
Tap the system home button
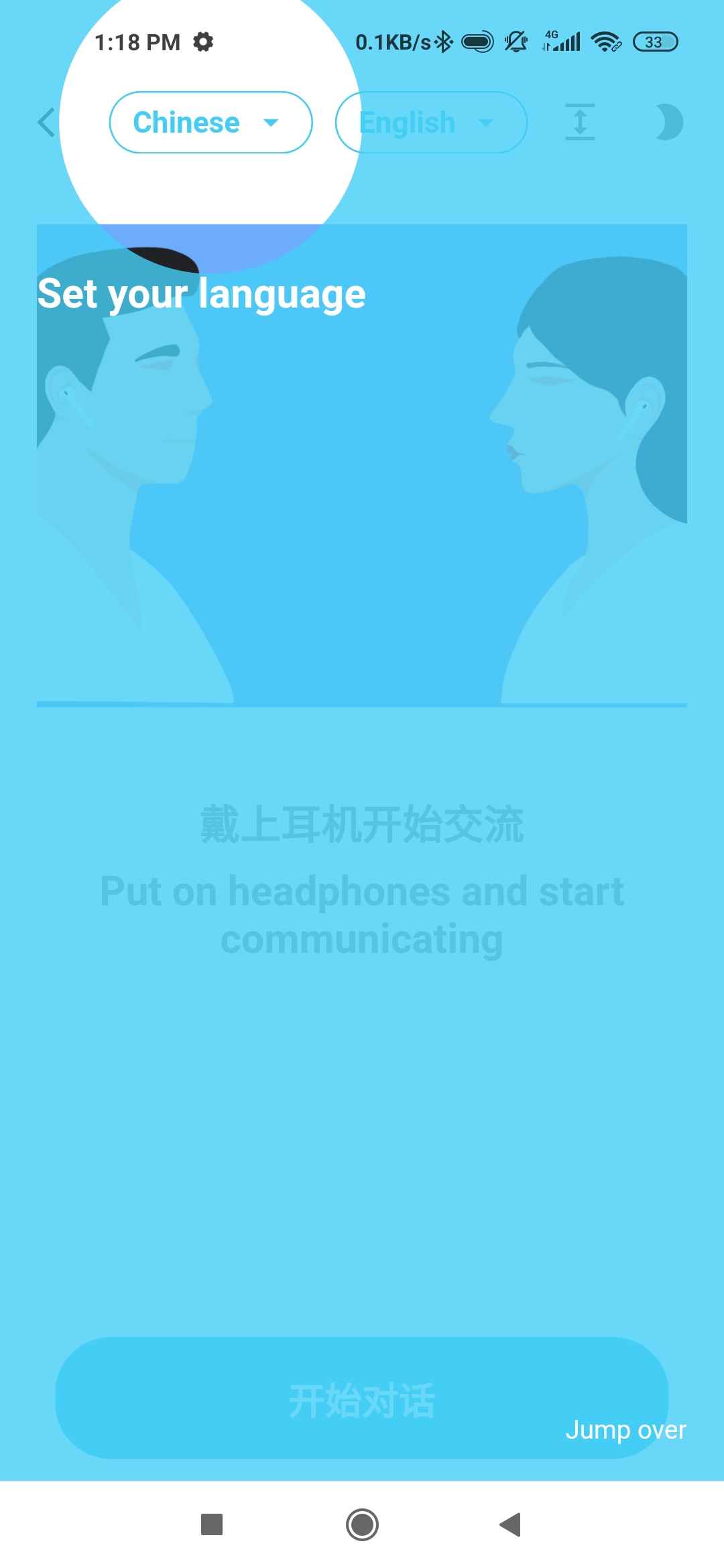(x=362, y=1525)
